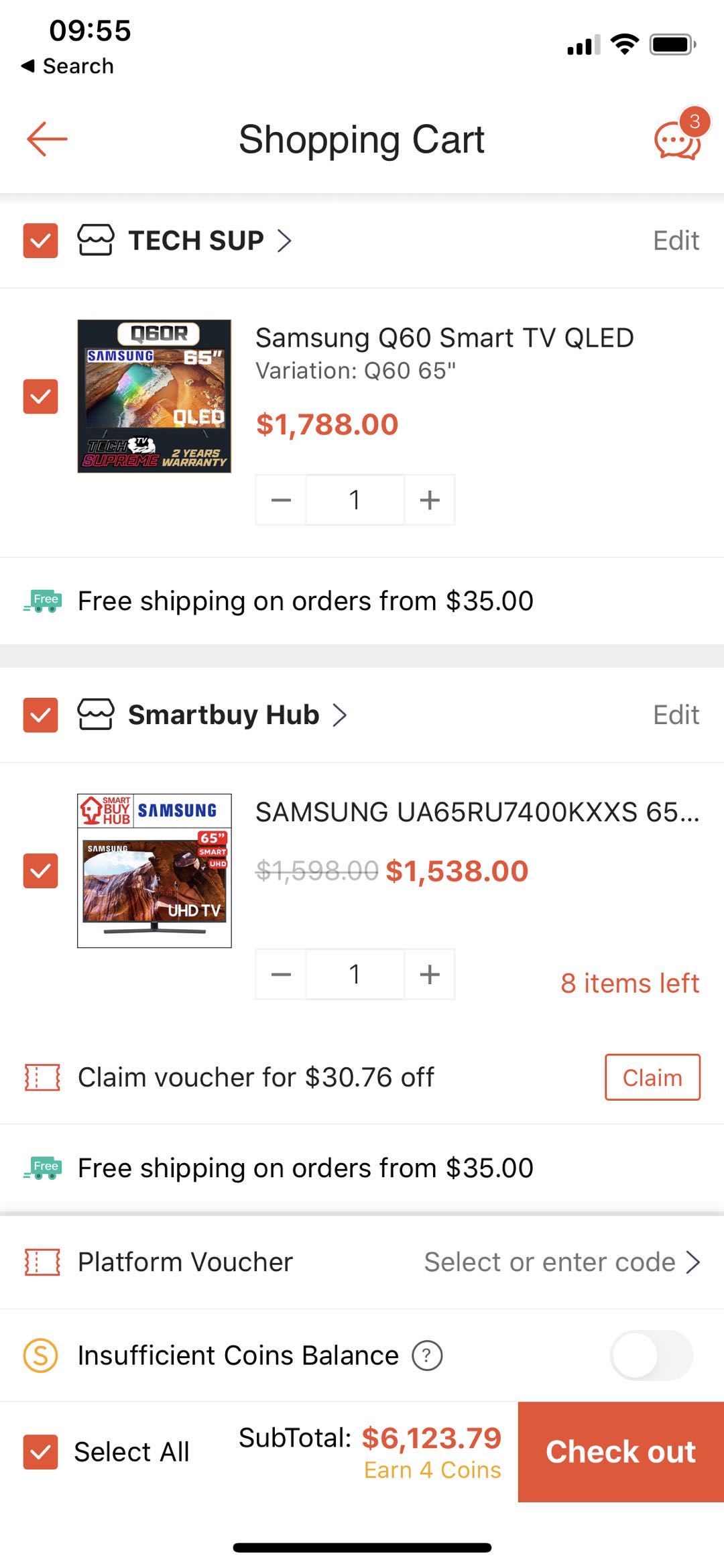Increase quantity of Samsung Q60 Smart TV
This screenshot has width=724, height=1568.
430,500
